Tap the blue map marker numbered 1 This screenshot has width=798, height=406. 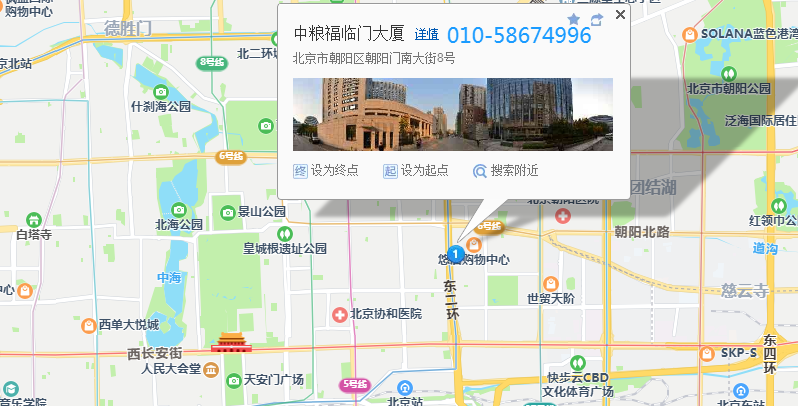point(455,254)
